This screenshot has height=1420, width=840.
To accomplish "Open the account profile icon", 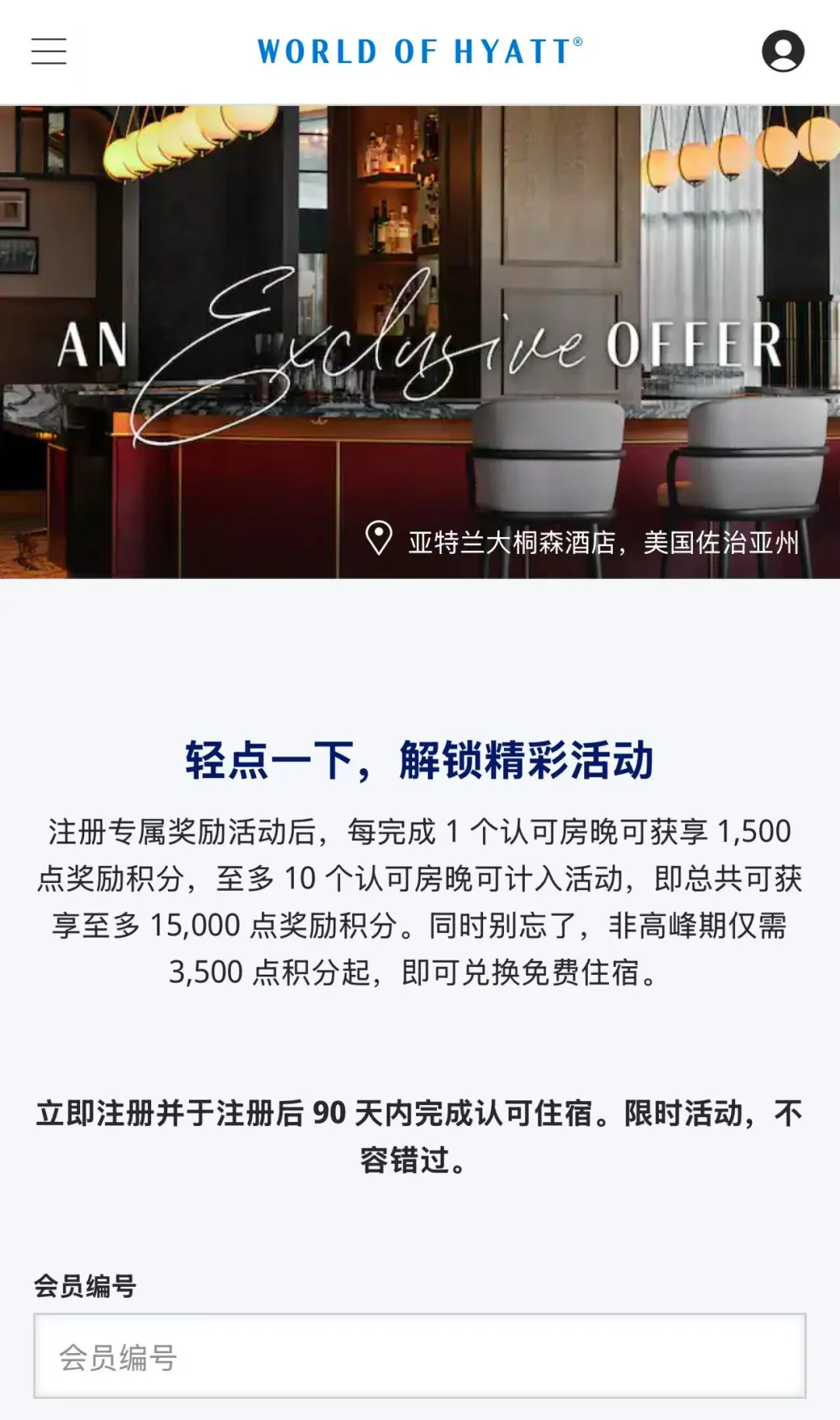I will click(x=782, y=51).
